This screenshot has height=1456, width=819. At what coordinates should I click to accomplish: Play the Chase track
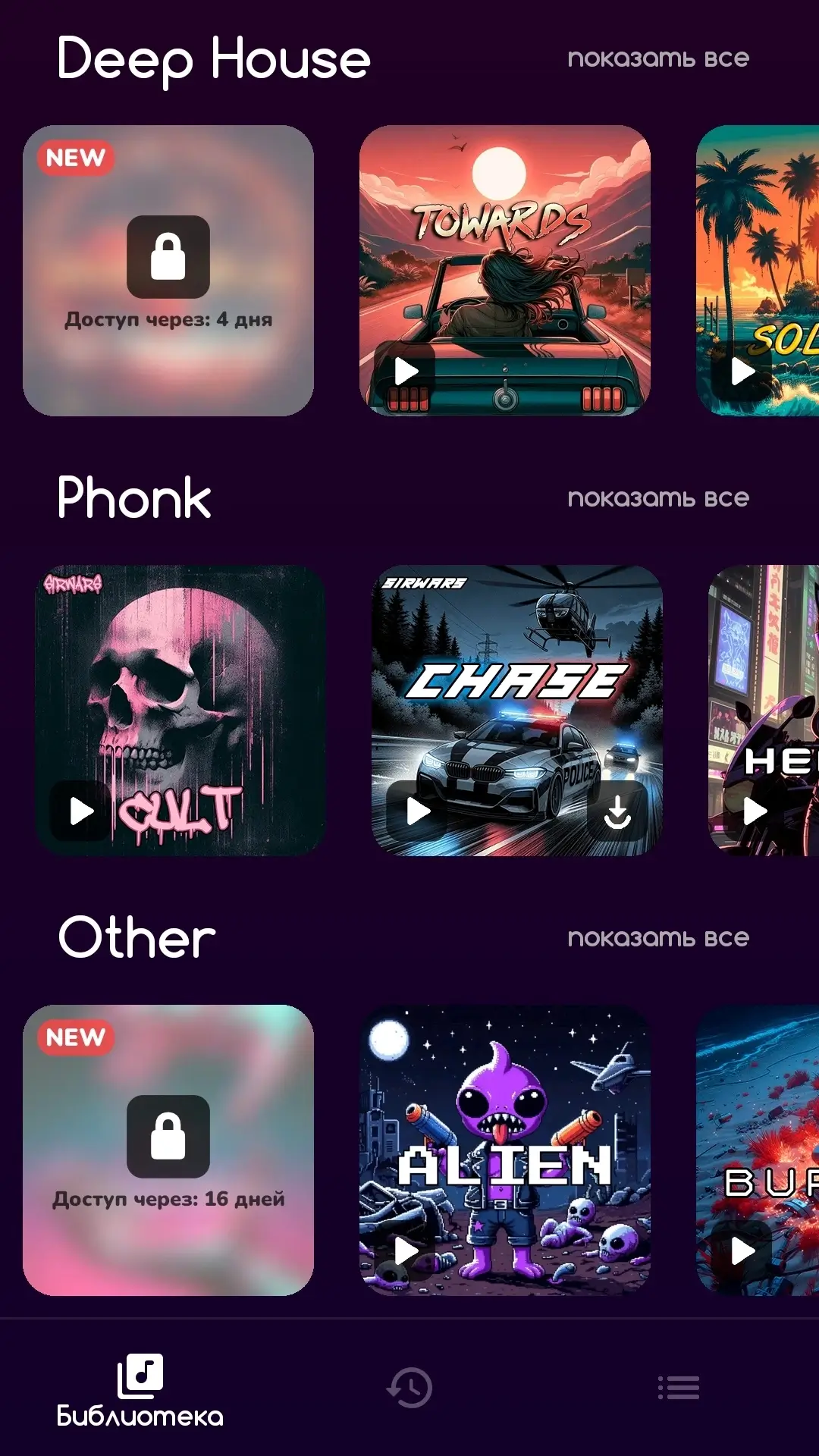click(417, 811)
